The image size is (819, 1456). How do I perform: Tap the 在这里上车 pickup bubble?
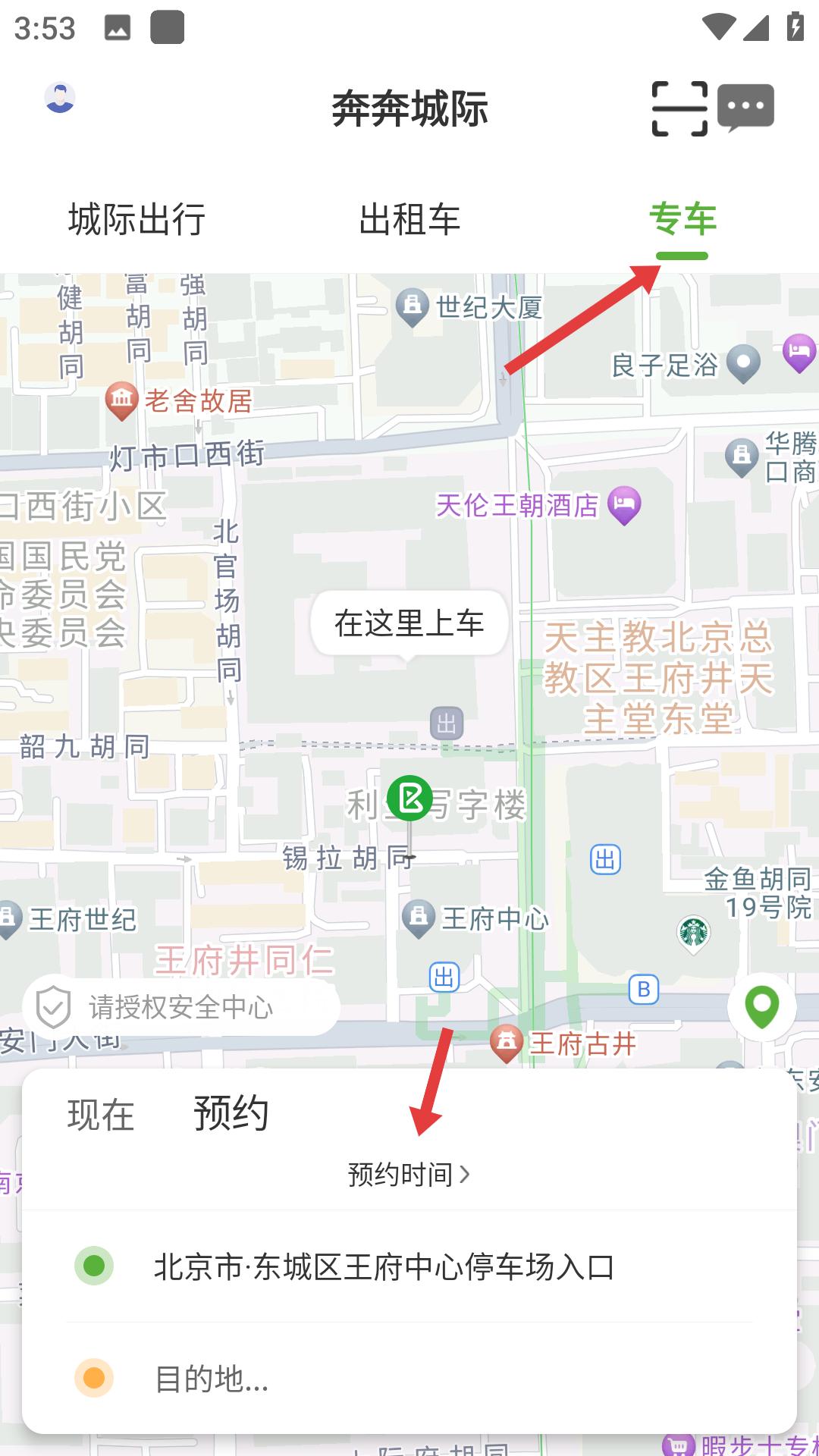(408, 623)
